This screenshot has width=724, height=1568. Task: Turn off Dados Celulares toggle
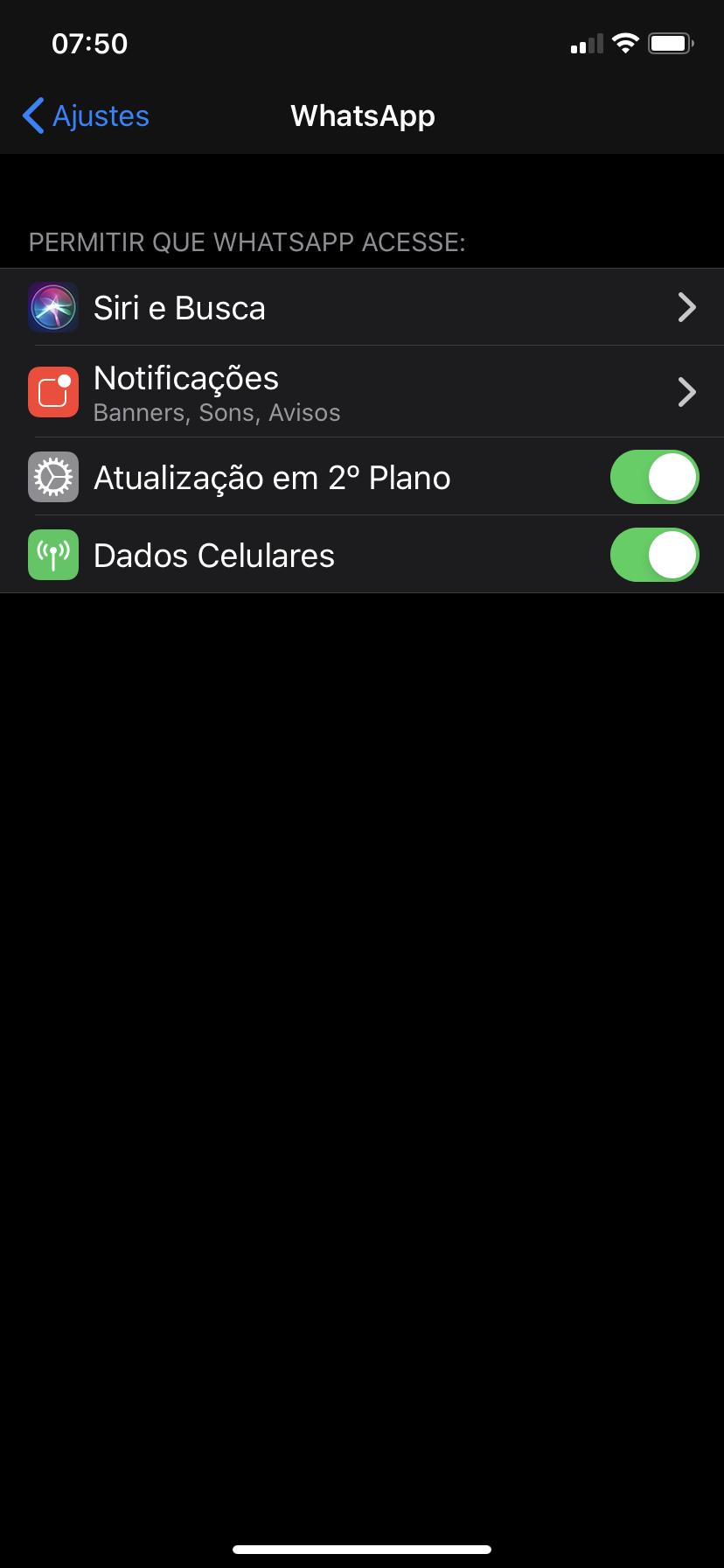[654, 555]
